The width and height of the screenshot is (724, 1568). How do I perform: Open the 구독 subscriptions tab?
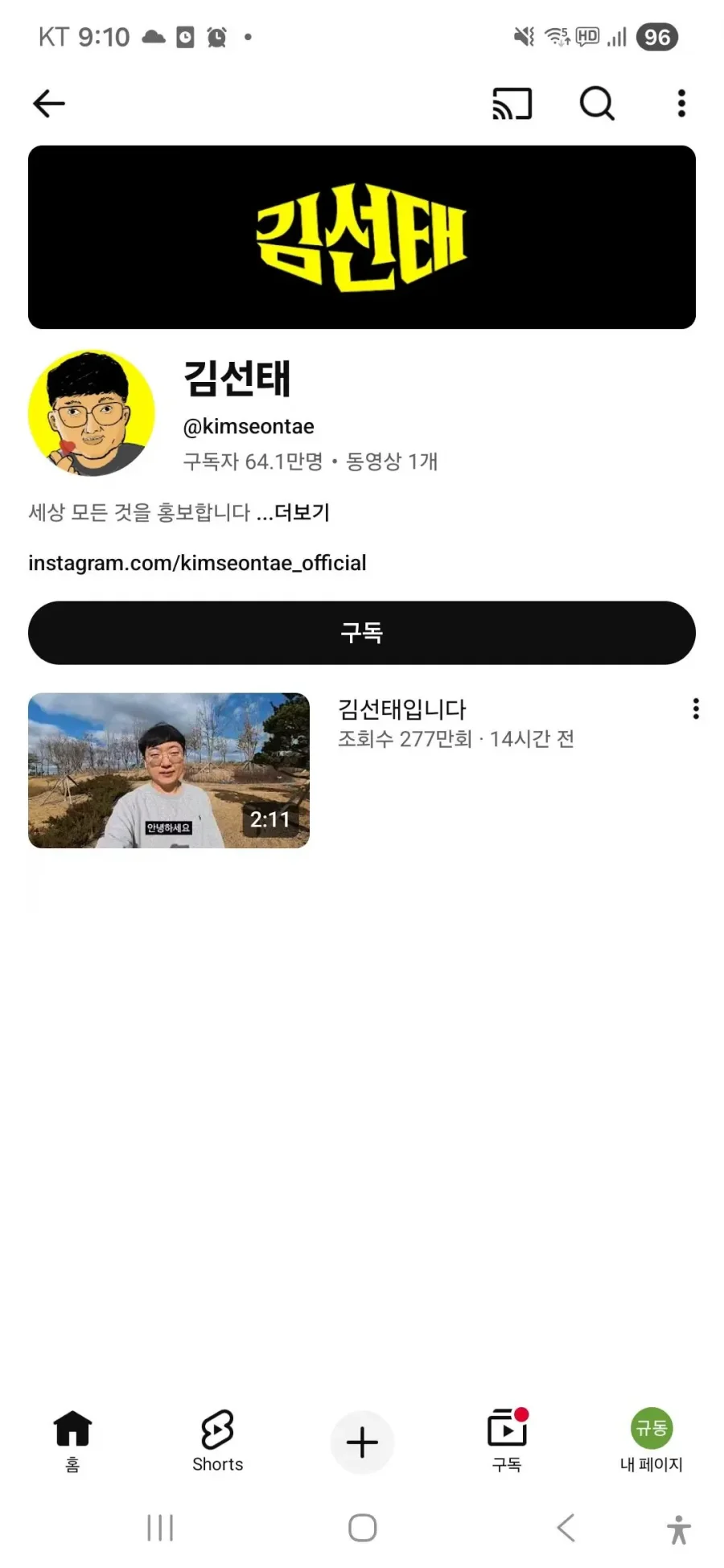[x=507, y=1441]
